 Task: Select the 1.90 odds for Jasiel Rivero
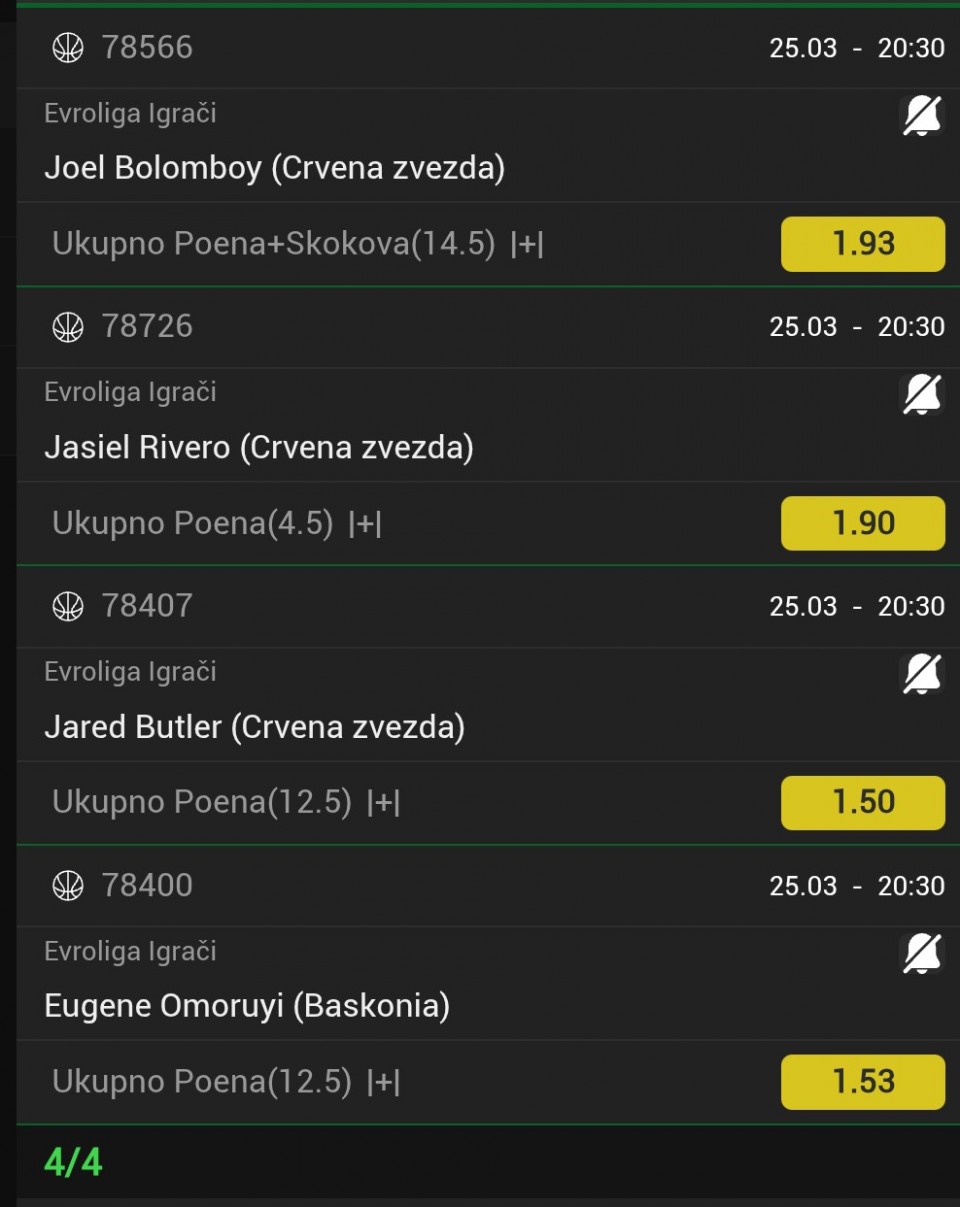point(862,523)
